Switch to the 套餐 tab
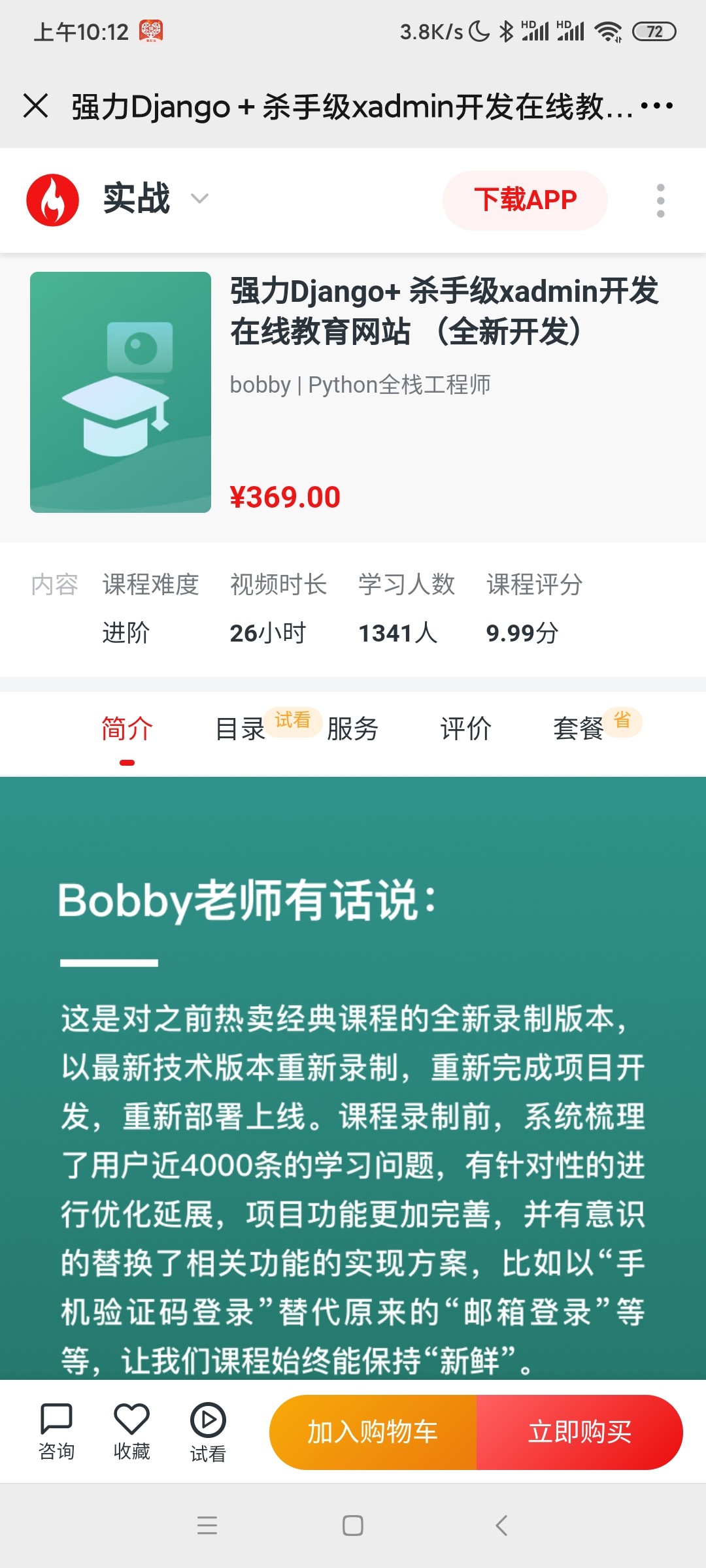This screenshot has height=1568, width=706. pyautogui.click(x=579, y=729)
